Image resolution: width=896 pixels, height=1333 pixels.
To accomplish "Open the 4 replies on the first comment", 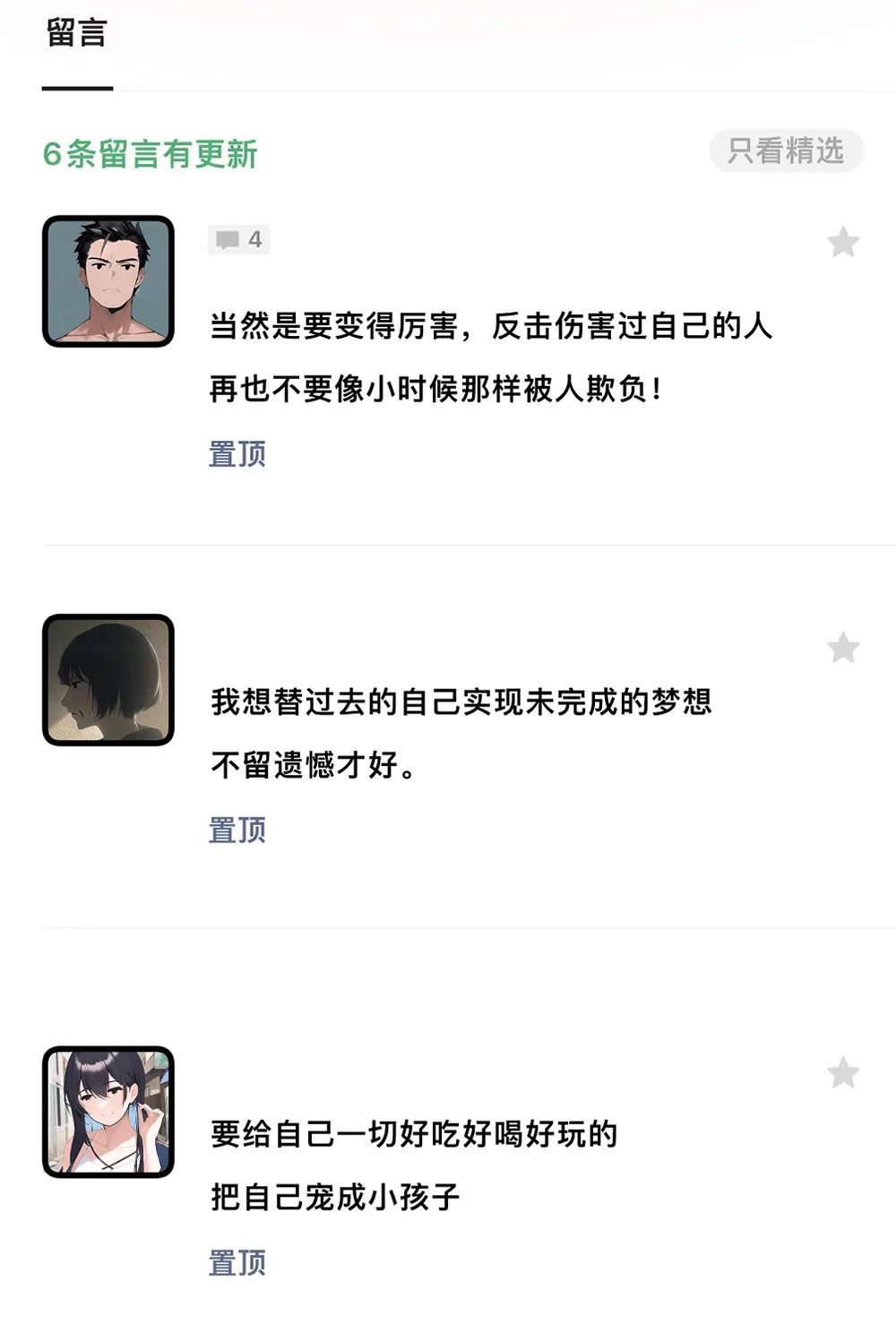I will (239, 240).
